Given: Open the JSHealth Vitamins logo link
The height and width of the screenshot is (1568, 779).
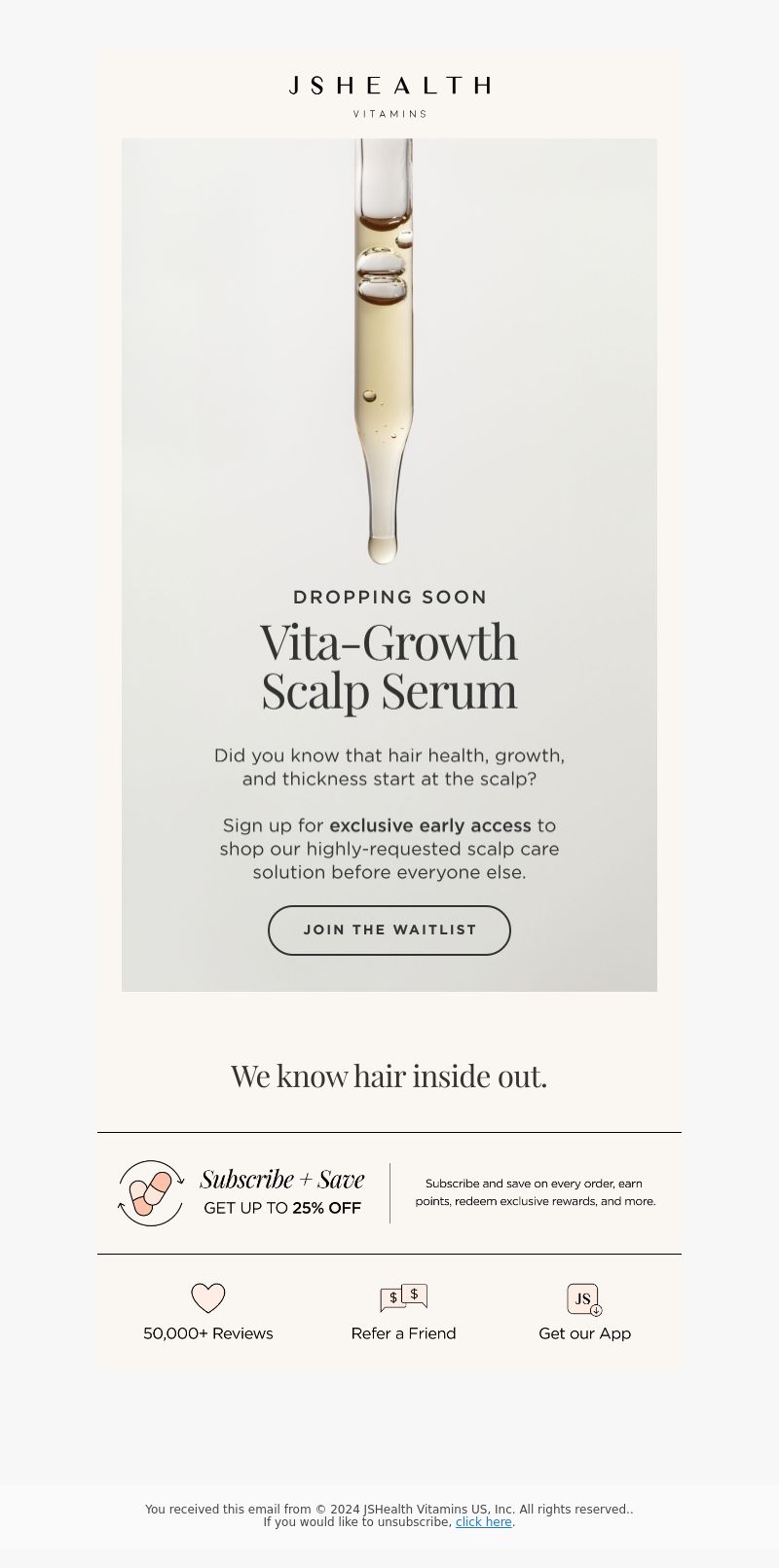Looking at the screenshot, I should [x=389, y=96].
